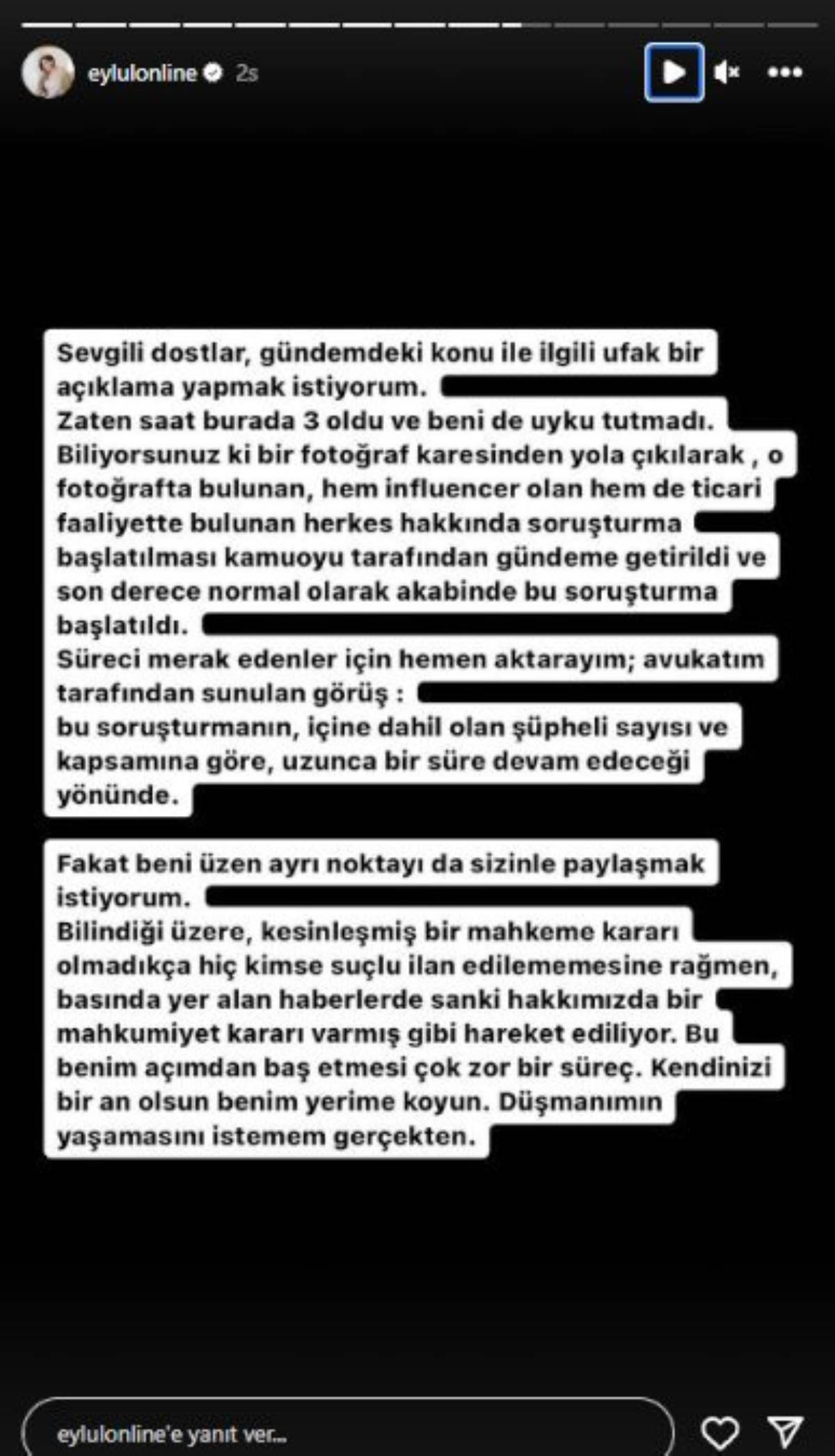Share the story via paper plane icon
This screenshot has height=1456, width=835.
pyautogui.click(x=786, y=1432)
